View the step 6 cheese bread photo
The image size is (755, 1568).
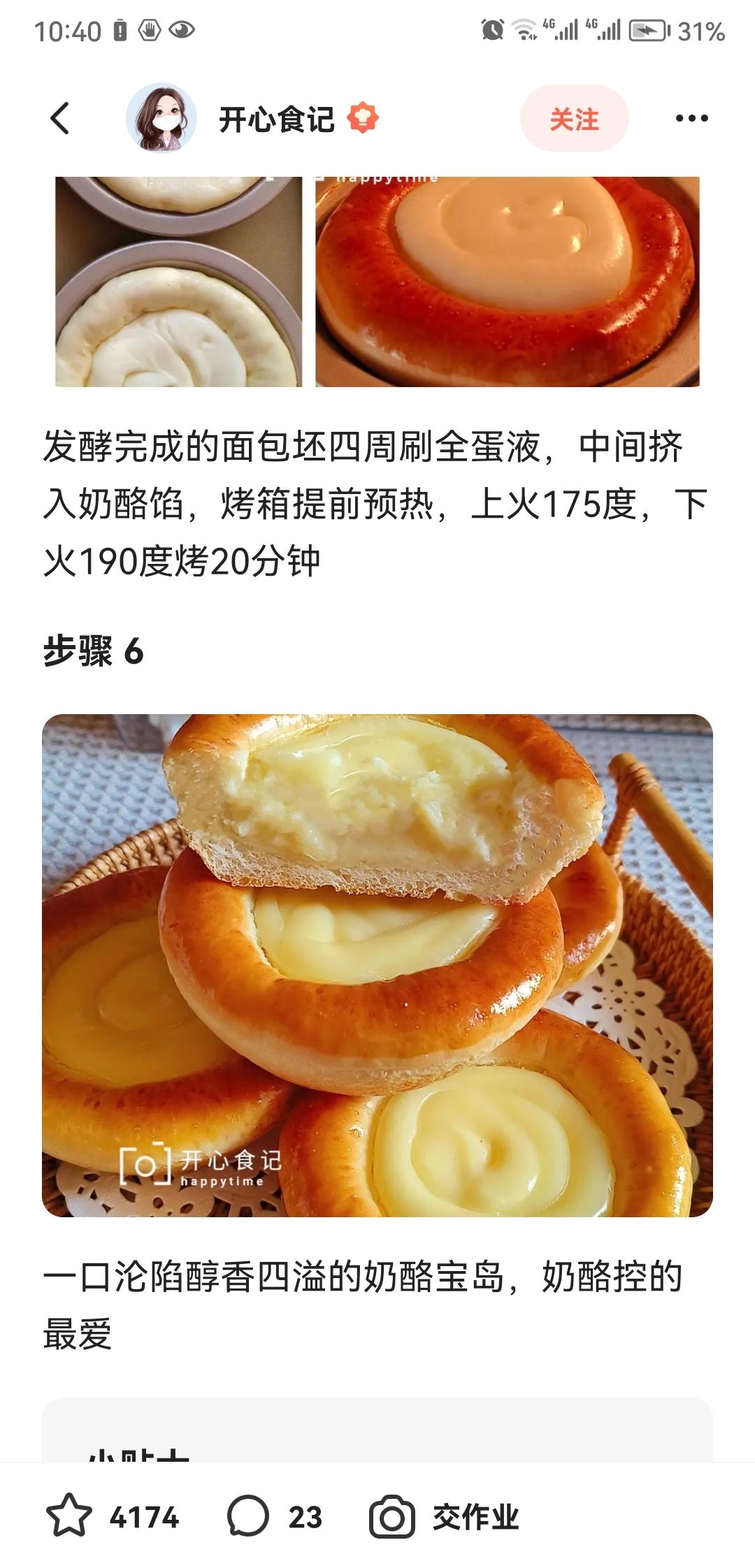point(377,965)
